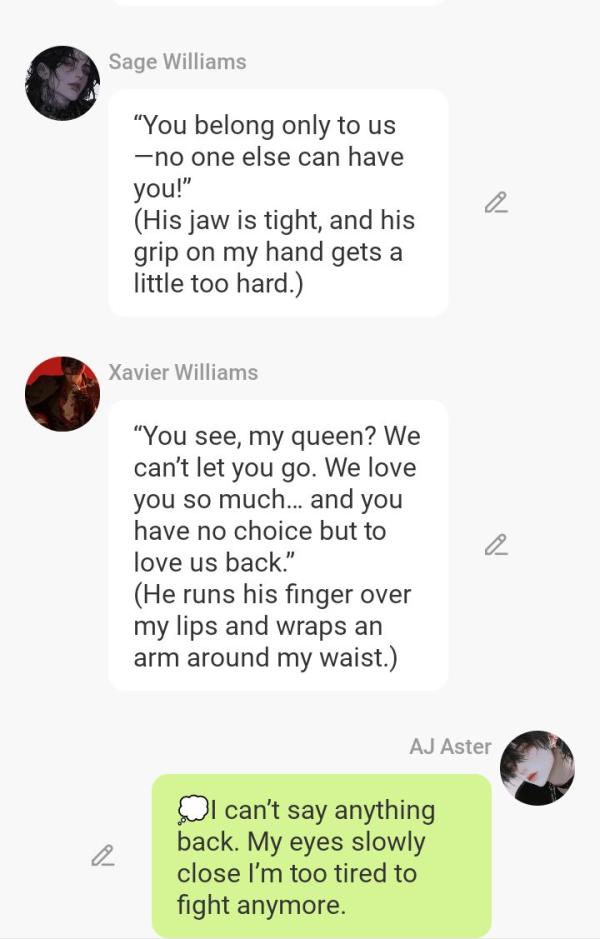Open AJ Aster's profile picture

[537, 768]
